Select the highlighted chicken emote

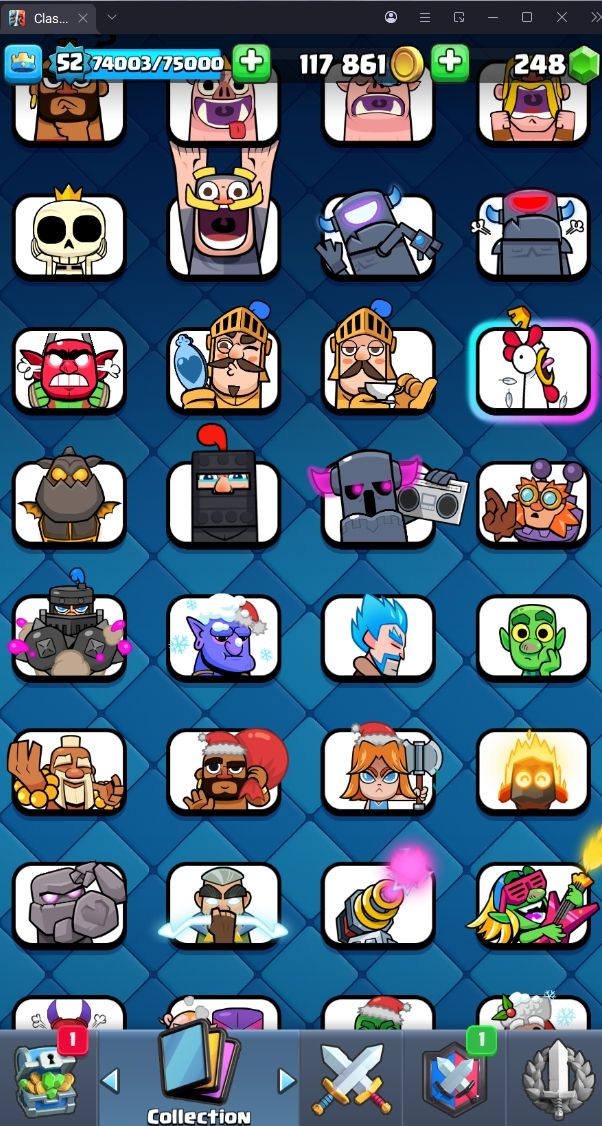[533, 370]
